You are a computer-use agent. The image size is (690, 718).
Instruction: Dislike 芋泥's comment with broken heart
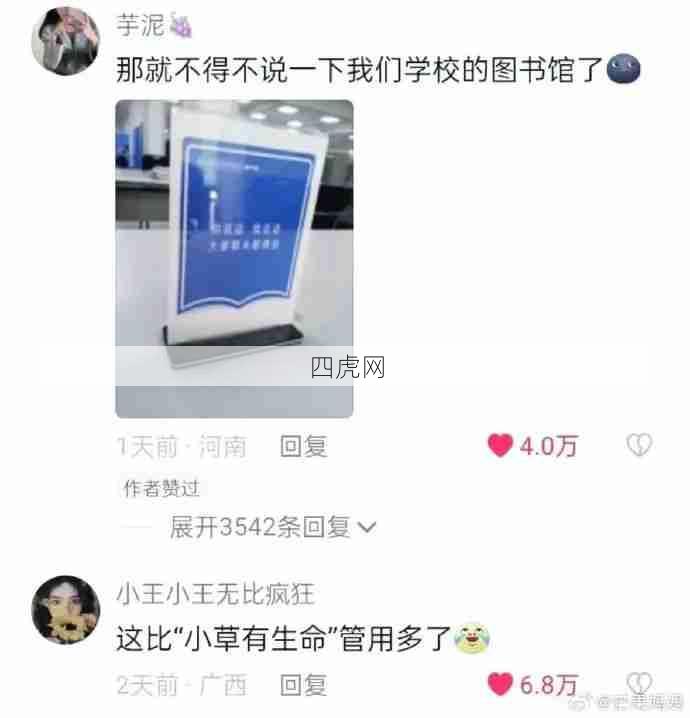(639, 445)
